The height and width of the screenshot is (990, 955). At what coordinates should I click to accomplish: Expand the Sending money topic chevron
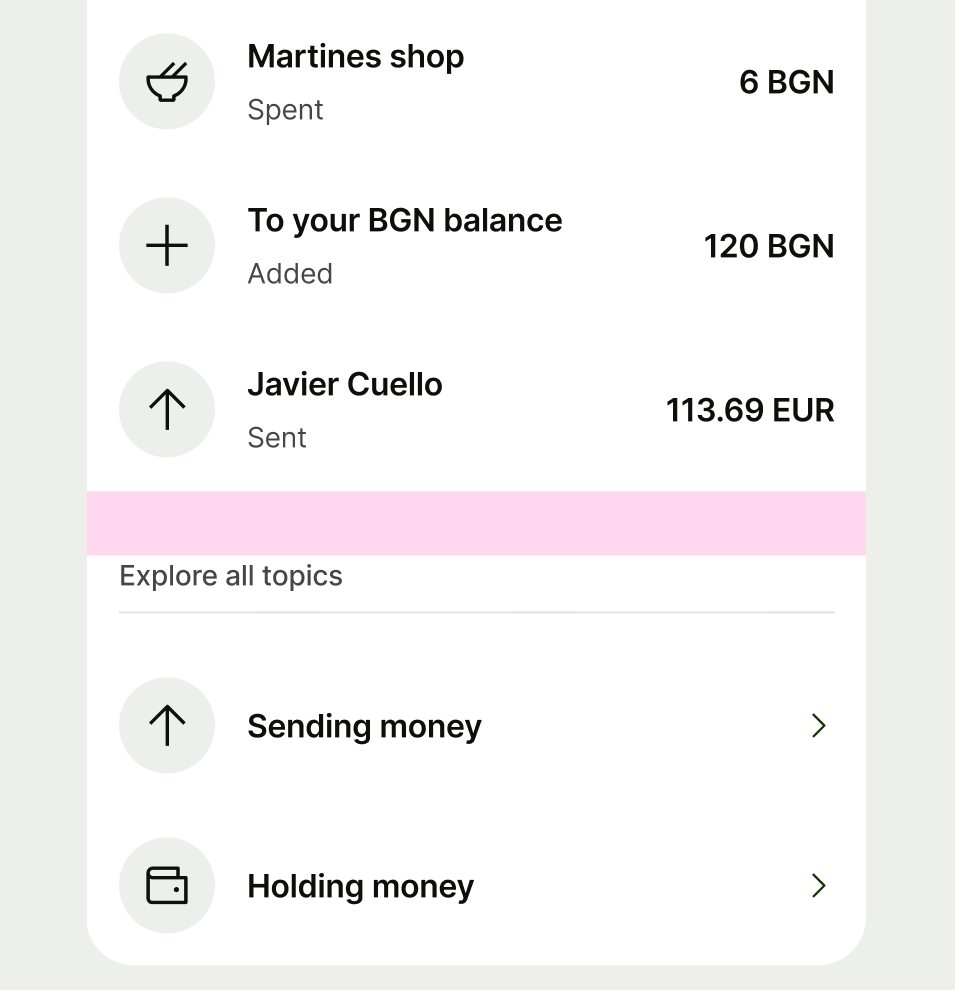pyautogui.click(x=819, y=725)
